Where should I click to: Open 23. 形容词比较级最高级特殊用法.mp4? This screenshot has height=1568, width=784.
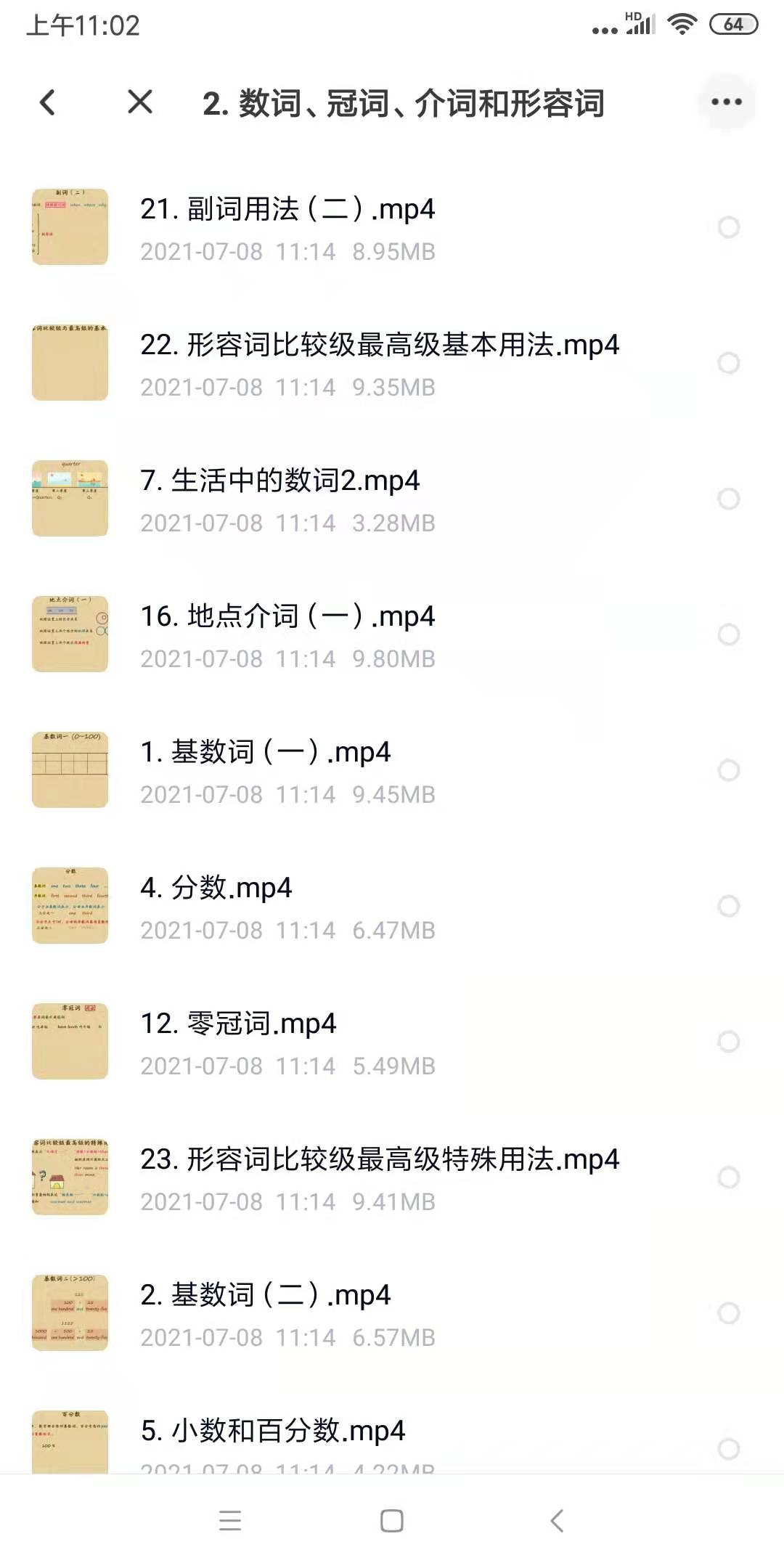380,1160
